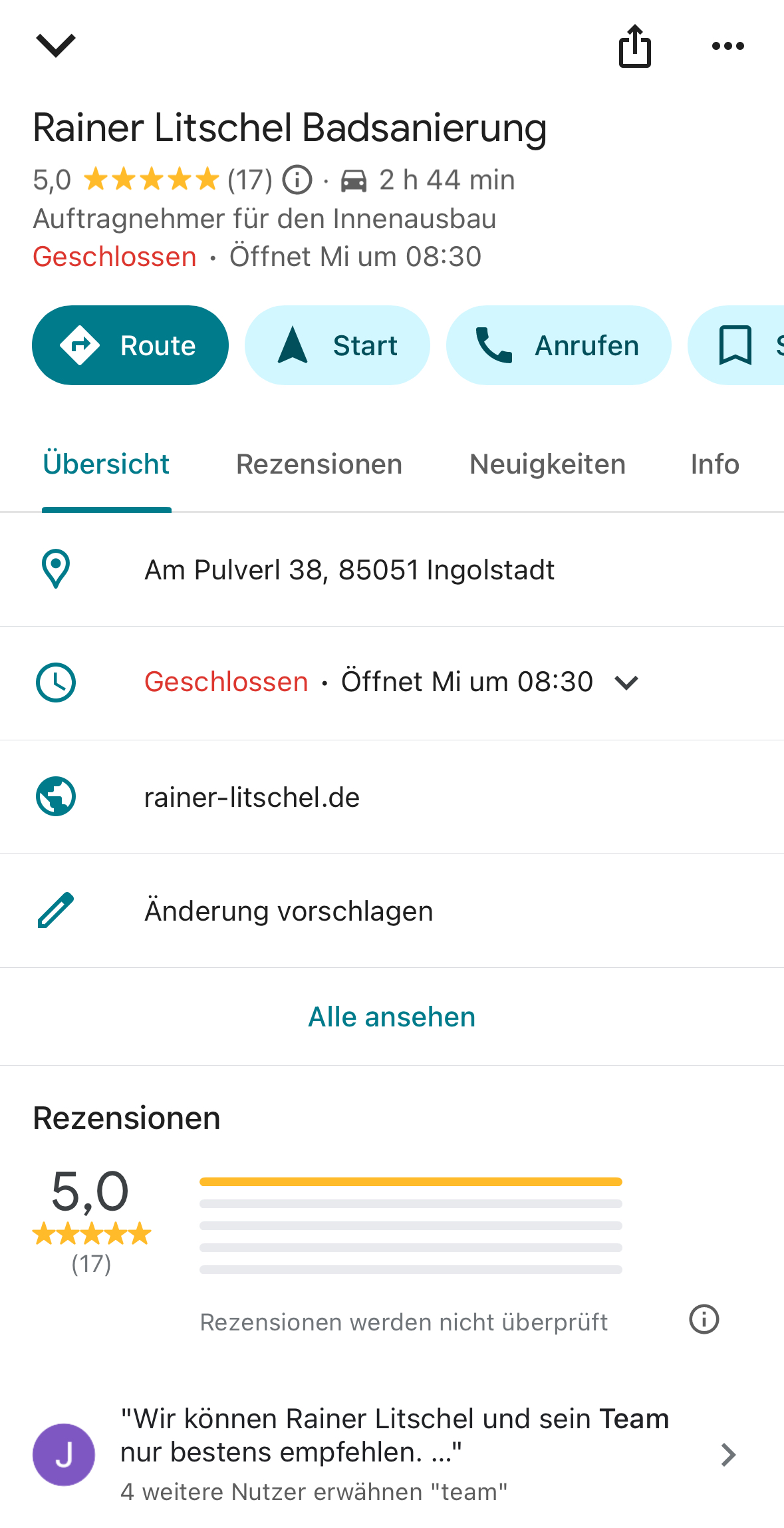Expand the opening hours row
The height and width of the screenshot is (1528, 784).
click(x=392, y=683)
